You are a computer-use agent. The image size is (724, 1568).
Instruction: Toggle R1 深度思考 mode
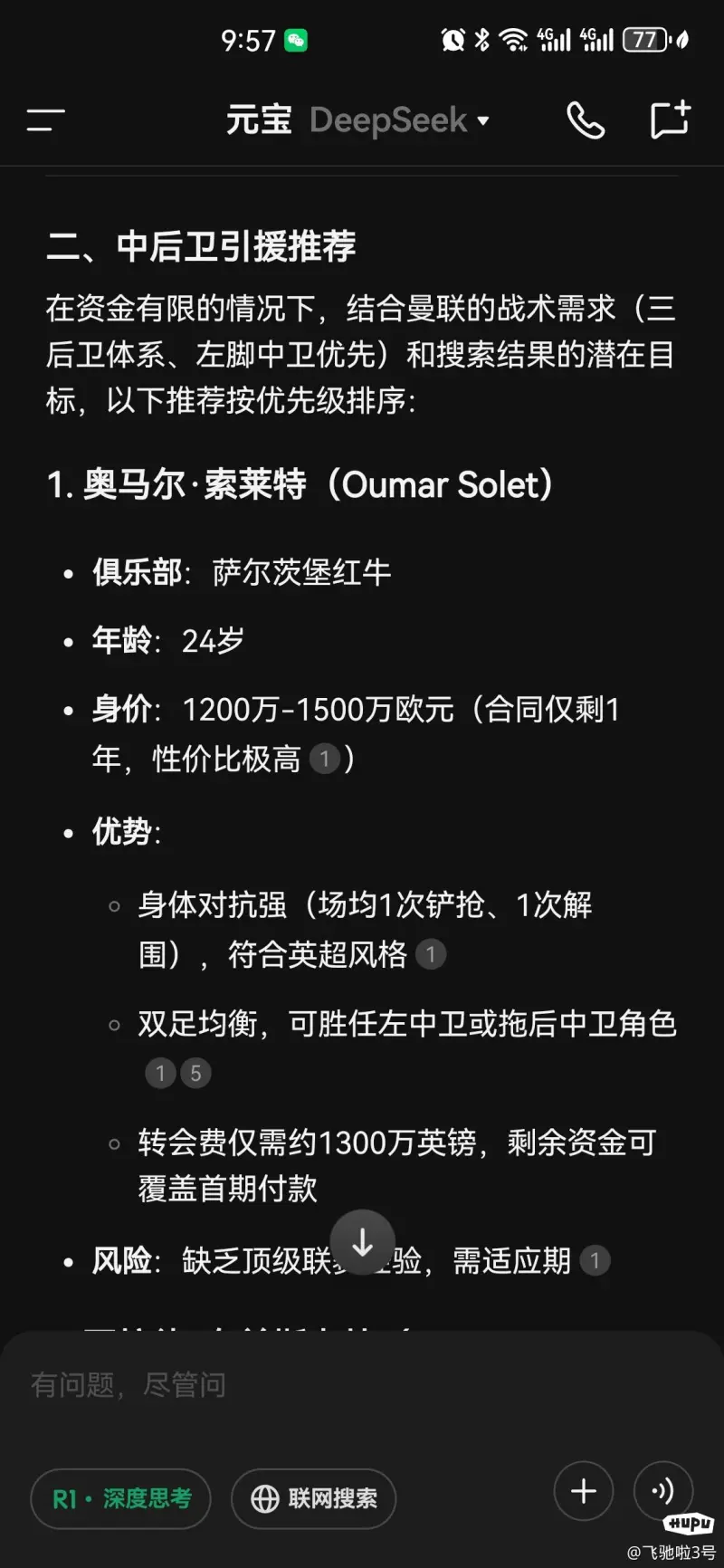click(120, 1498)
